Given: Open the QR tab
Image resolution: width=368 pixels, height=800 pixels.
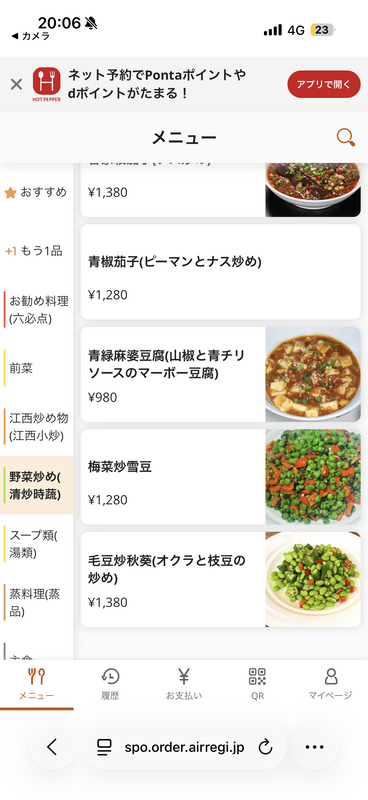Looking at the screenshot, I should (x=257, y=684).
